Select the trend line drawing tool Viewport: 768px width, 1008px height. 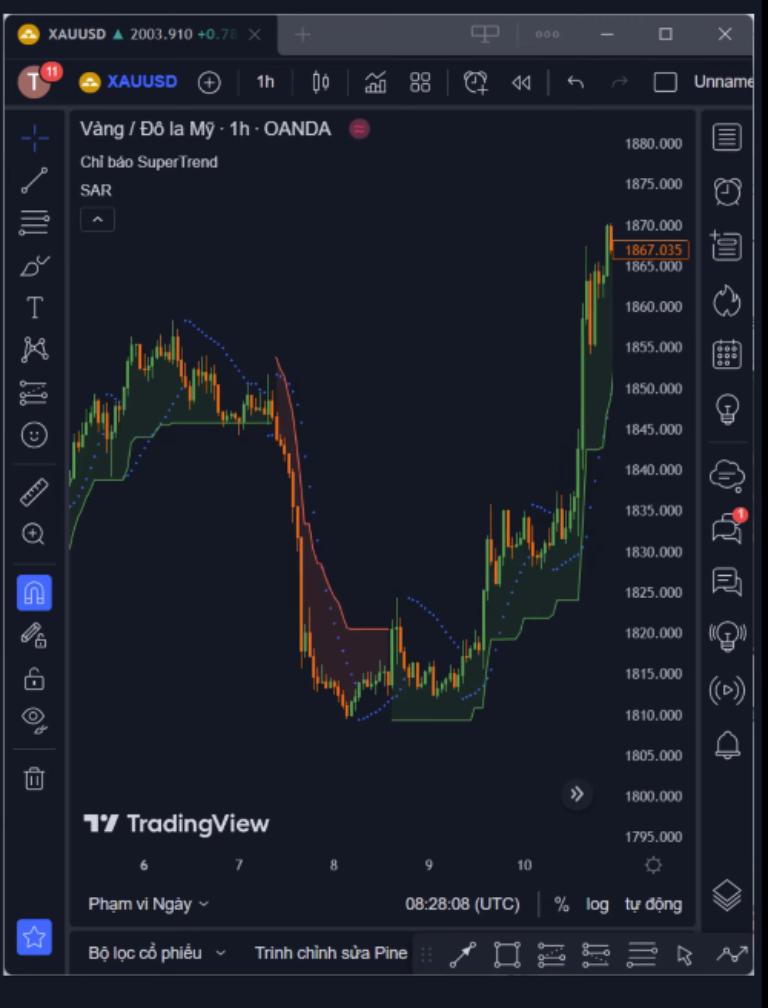click(x=34, y=180)
